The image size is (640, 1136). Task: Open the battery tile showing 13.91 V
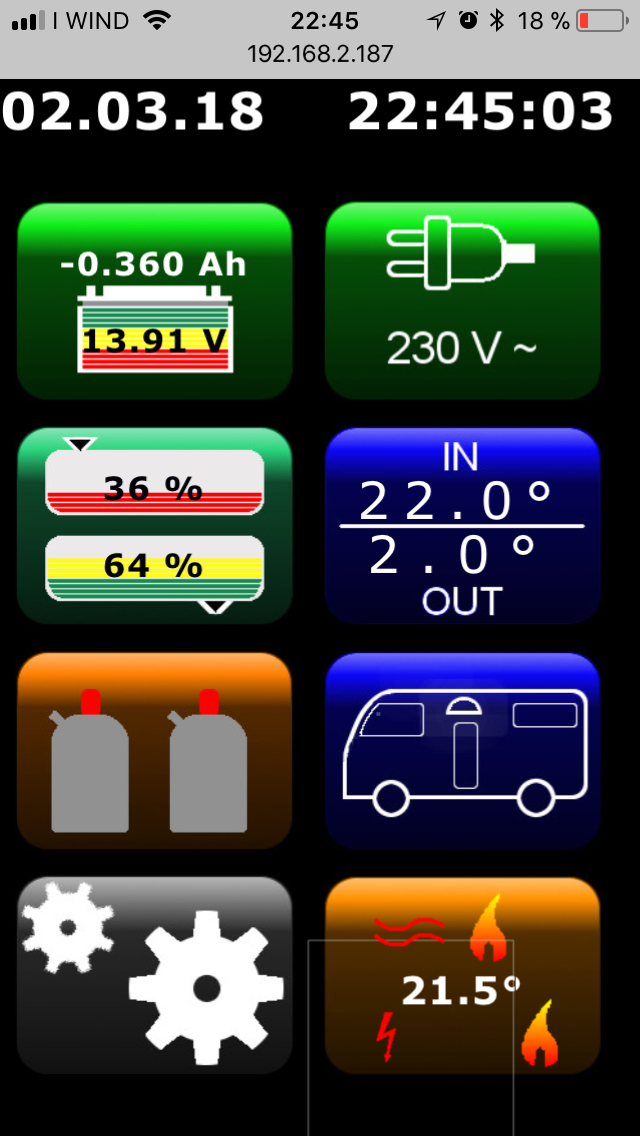[x=155, y=301]
